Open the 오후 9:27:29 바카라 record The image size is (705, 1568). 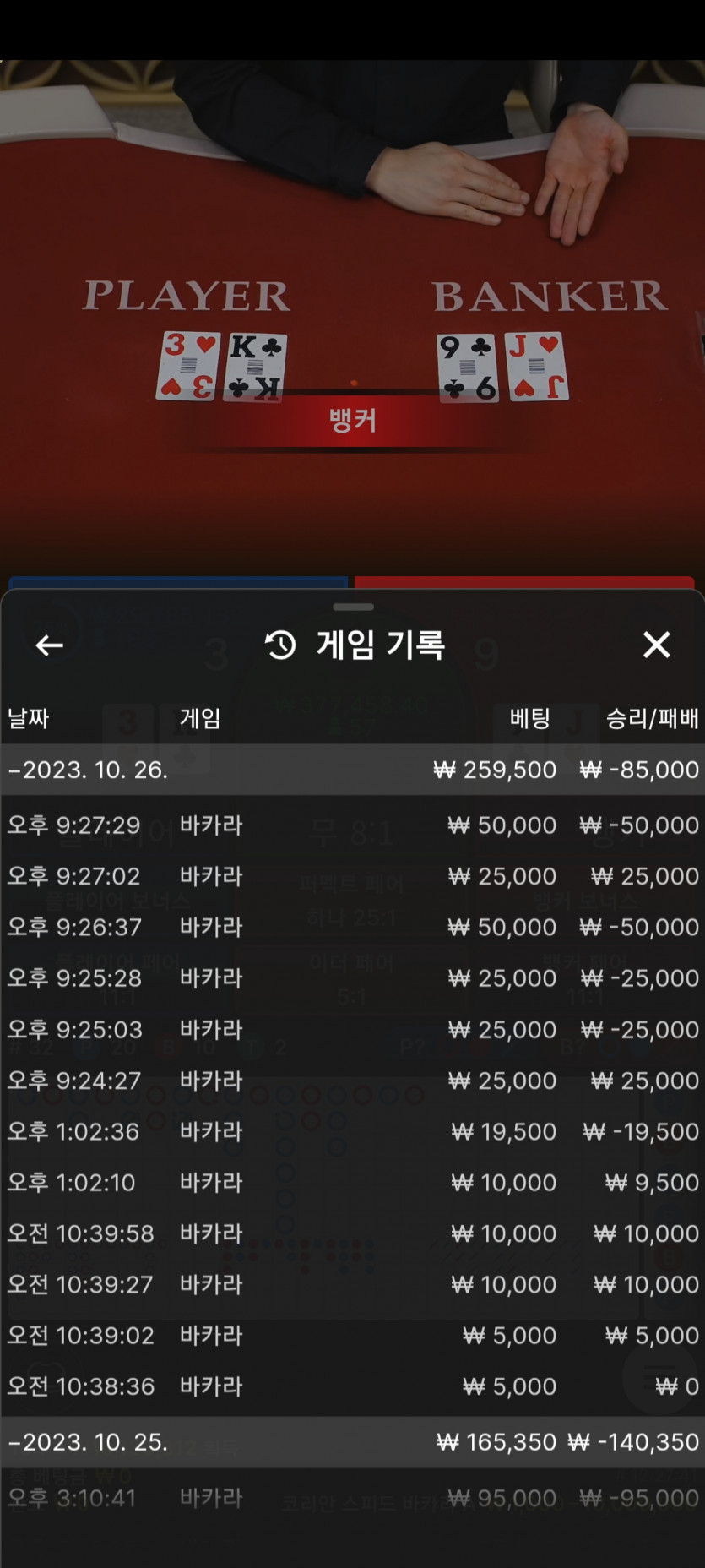click(x=353, y=825)
